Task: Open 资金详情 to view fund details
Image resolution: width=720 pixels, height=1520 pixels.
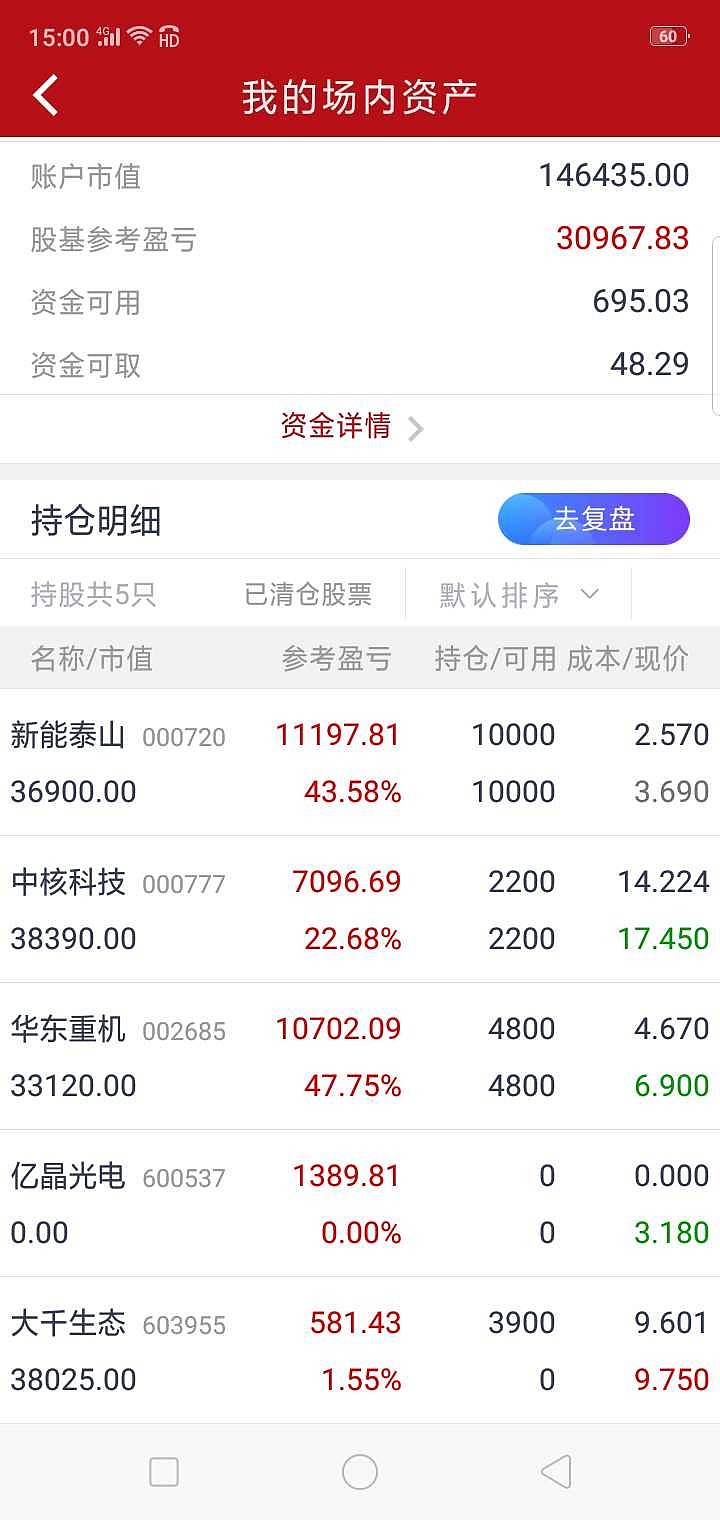Action: click(x=336, y=428)
